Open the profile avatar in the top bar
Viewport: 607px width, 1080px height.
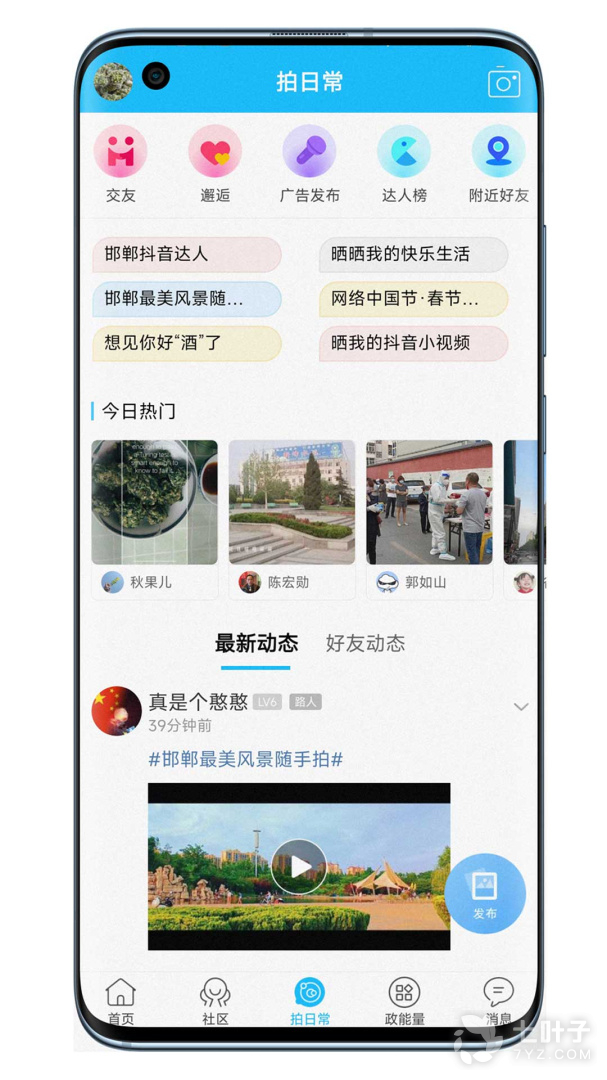113,81
